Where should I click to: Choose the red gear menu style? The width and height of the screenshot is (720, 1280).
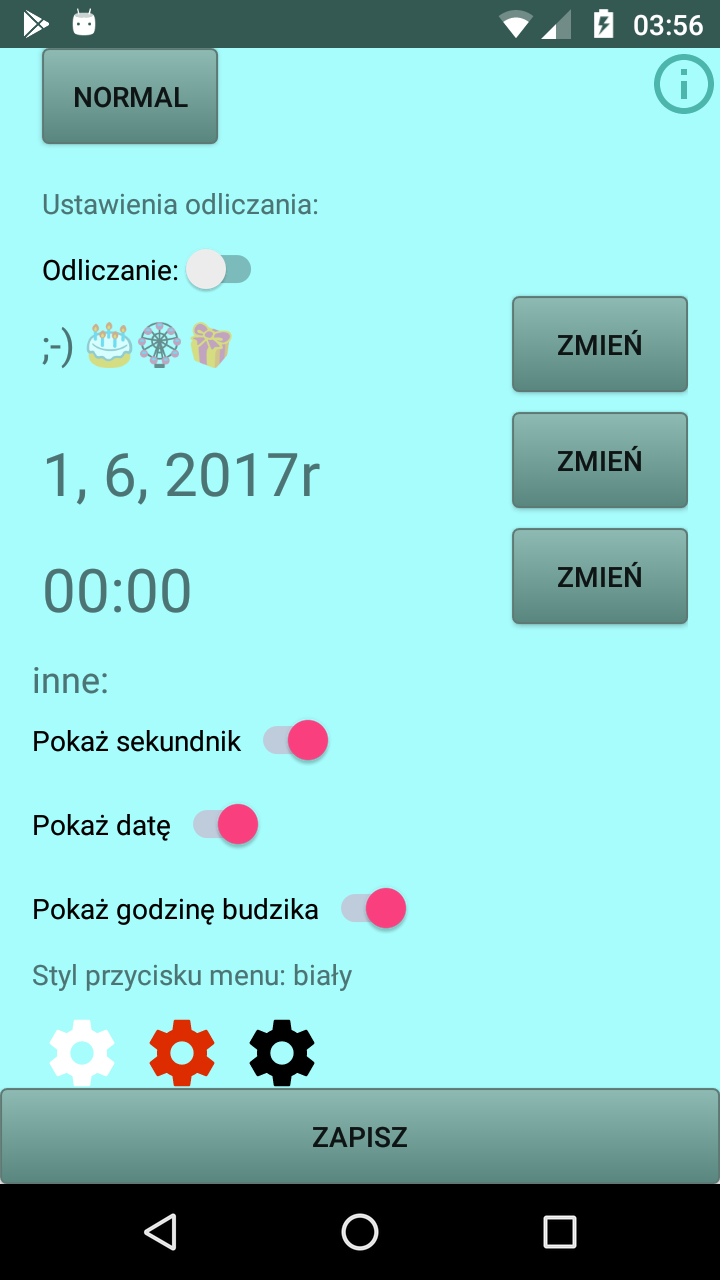(x=182, y=1052)
